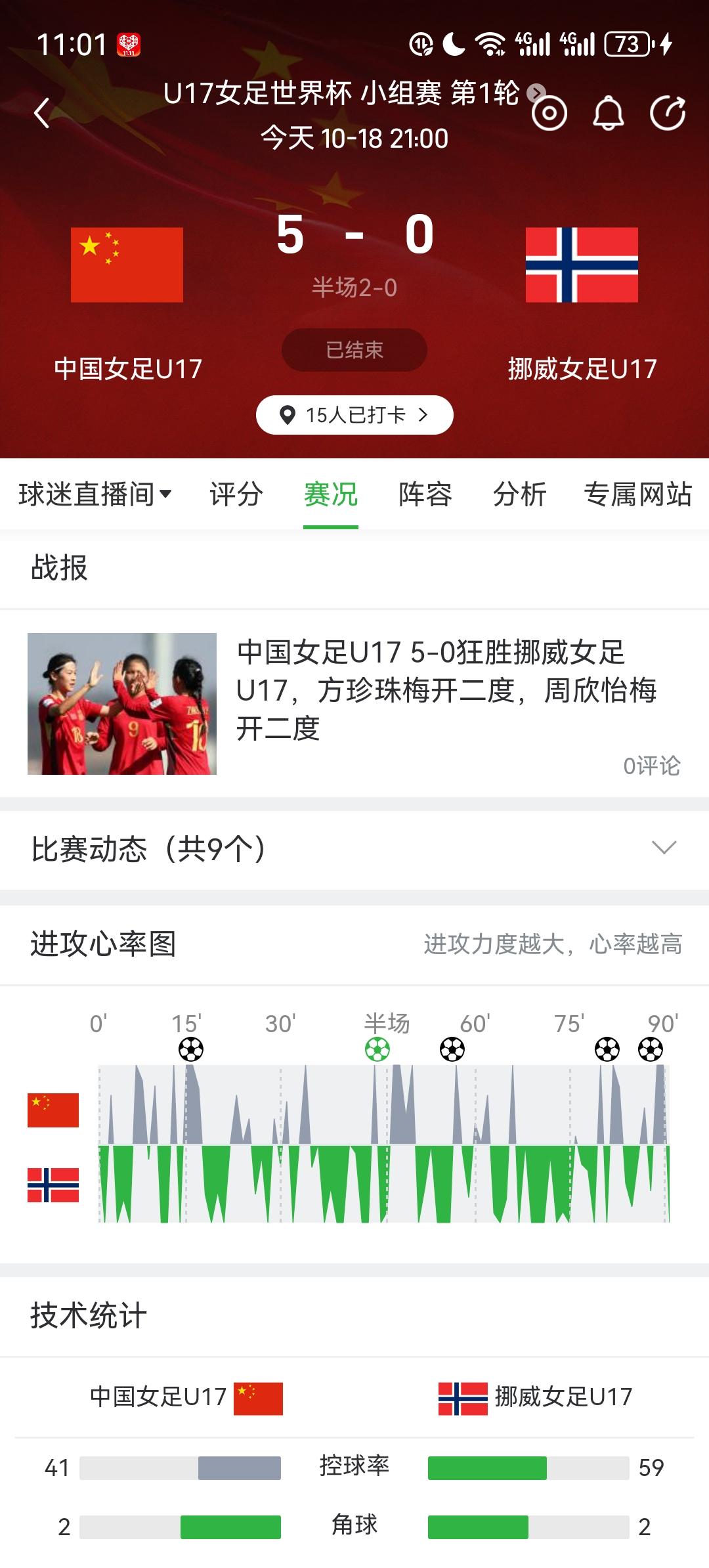709x1568 pixels.
Task: Tap the green half-time goal marker
Action: tap(377, 1049)
